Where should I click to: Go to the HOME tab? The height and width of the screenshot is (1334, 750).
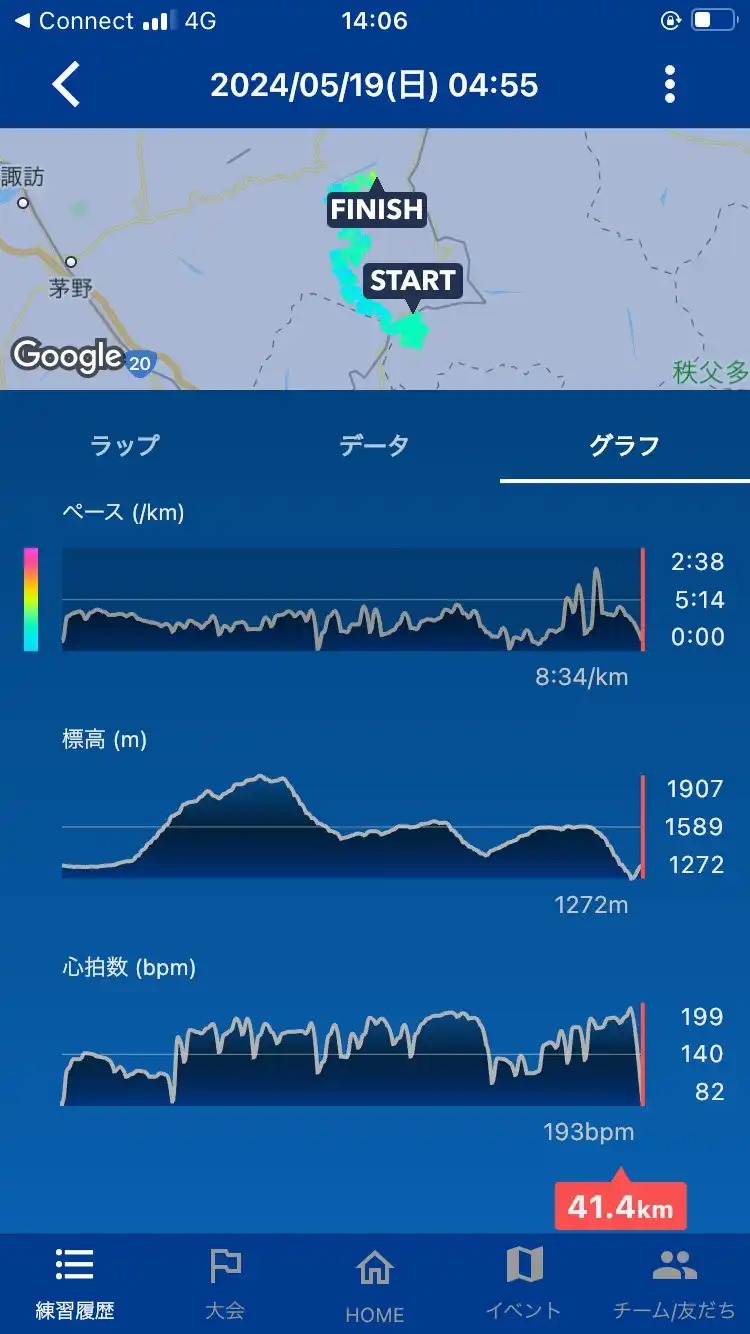click(x=375, y=1284)
